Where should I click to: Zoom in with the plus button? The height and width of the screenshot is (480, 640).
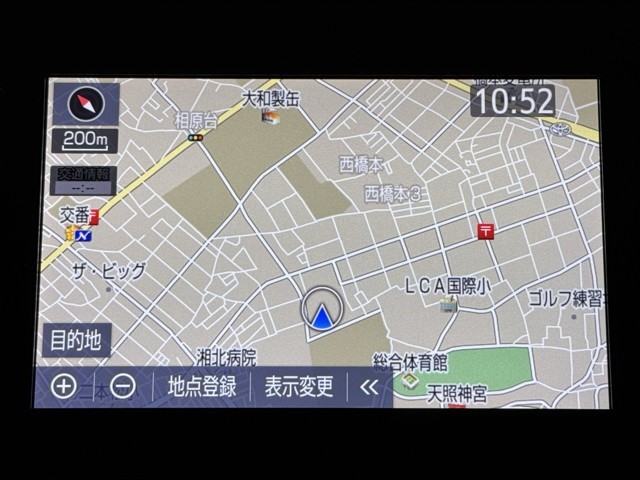63,387
